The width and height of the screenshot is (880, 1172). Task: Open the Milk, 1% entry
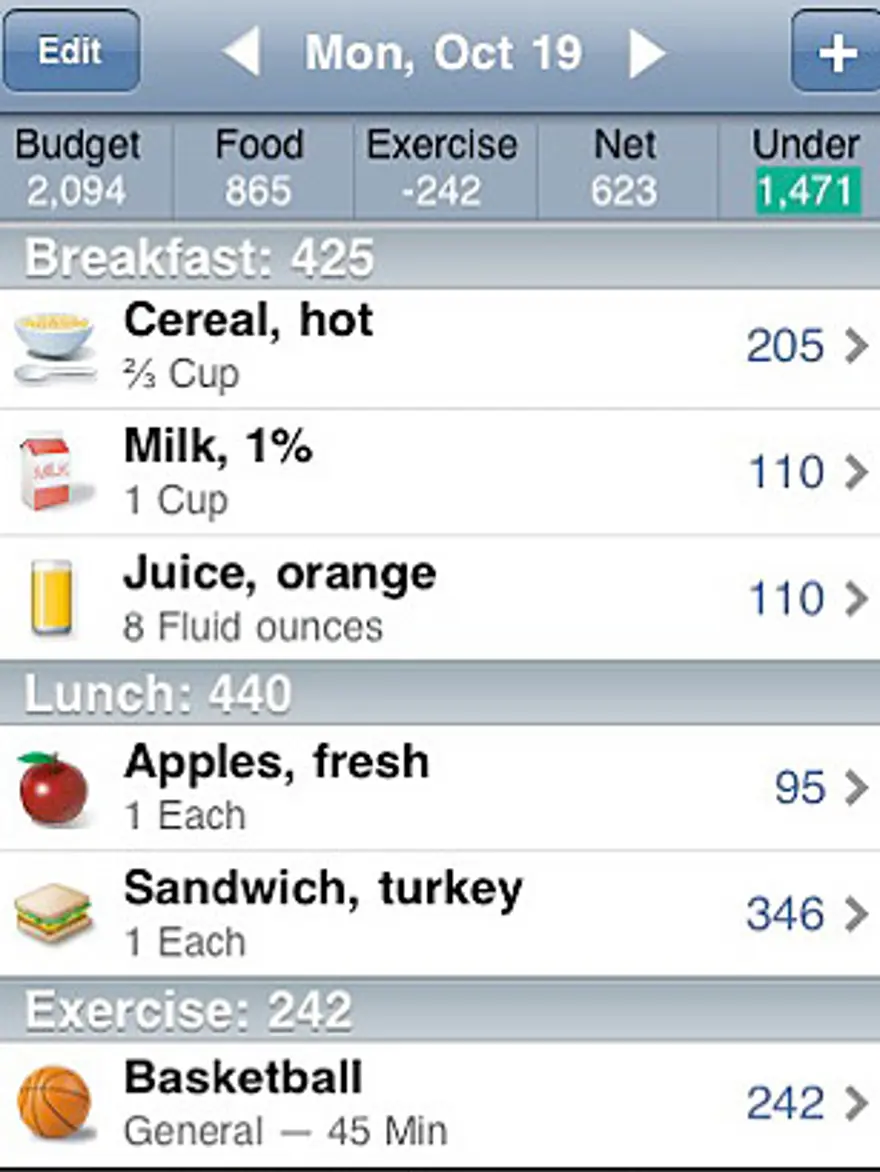click(440, 472)
